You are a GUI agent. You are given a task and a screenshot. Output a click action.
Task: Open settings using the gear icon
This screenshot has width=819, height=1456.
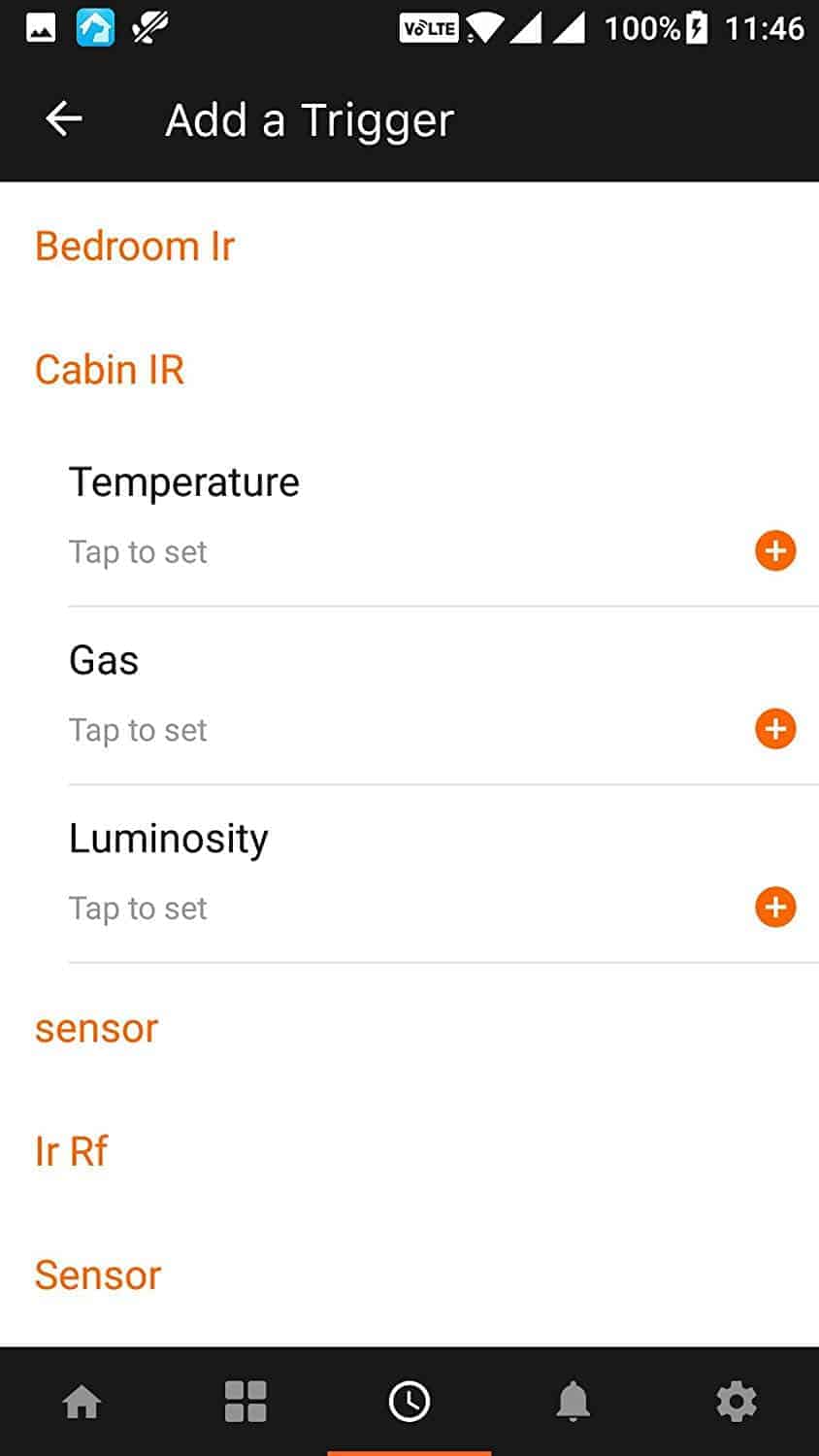click(x=737, y=1401)
